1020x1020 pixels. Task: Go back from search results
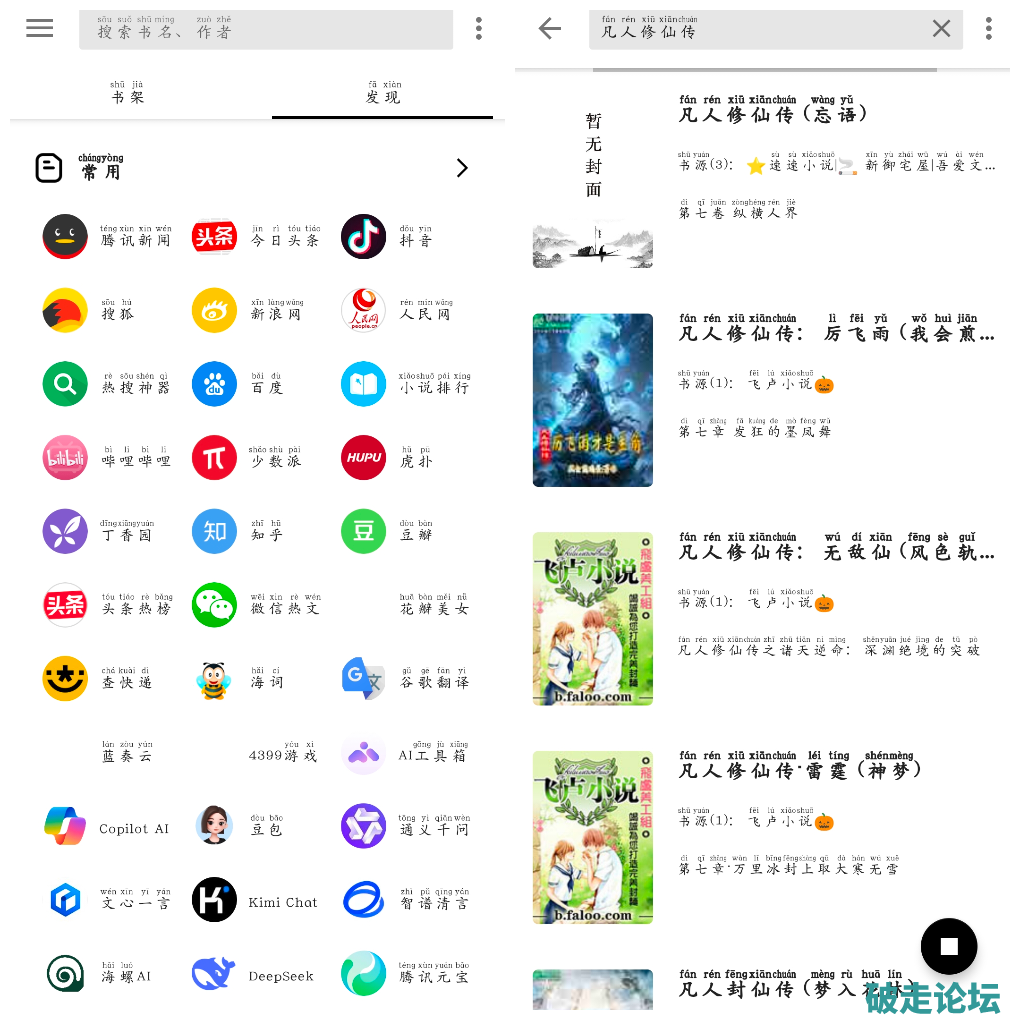point(550,28)
